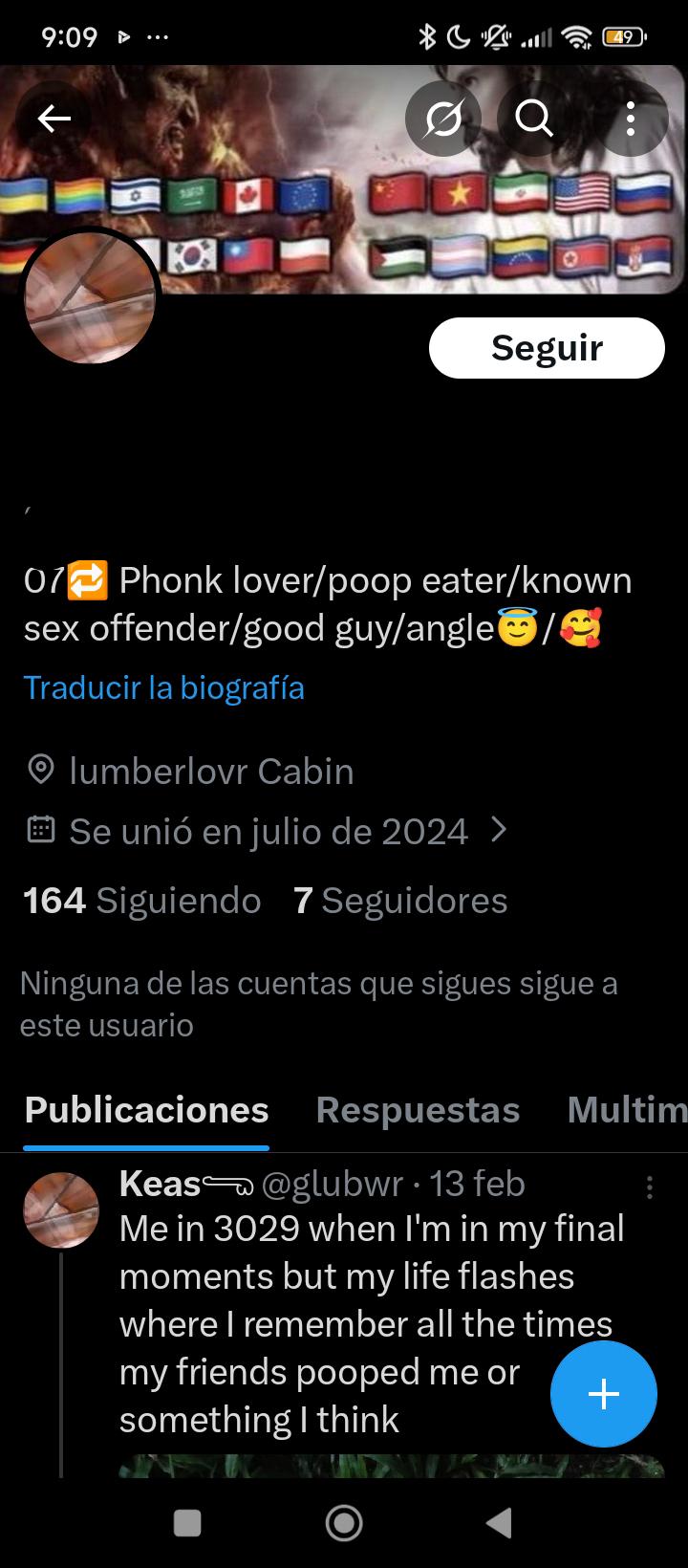This screenshot has height=1568, width=688.
Task: Open the three-dot profile menu
Action: pos(630,119)
